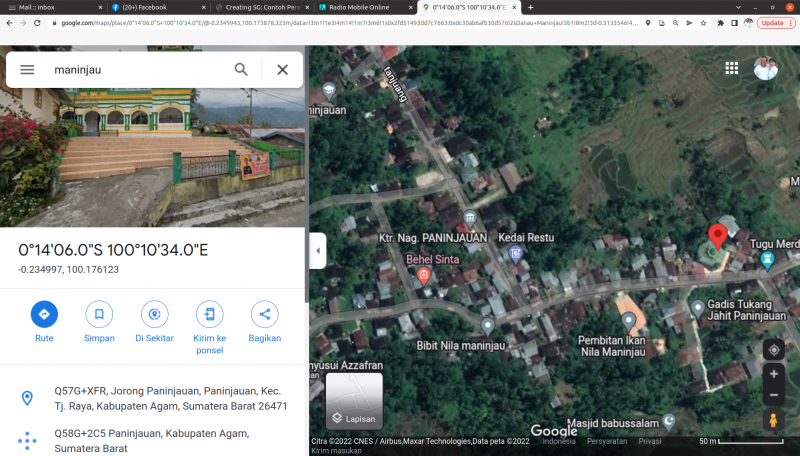800x456 pixels.
Task: Share this location via Bagikan
Action: pos(264,314)
